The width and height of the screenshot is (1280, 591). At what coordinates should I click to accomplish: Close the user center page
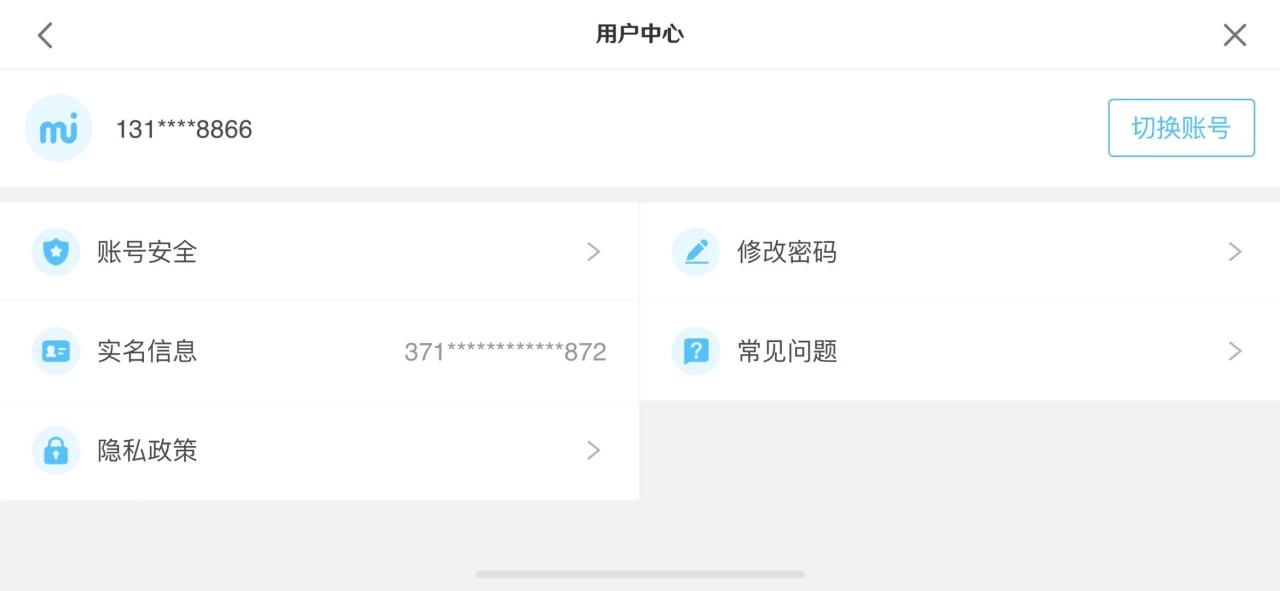pos(1235,35)
